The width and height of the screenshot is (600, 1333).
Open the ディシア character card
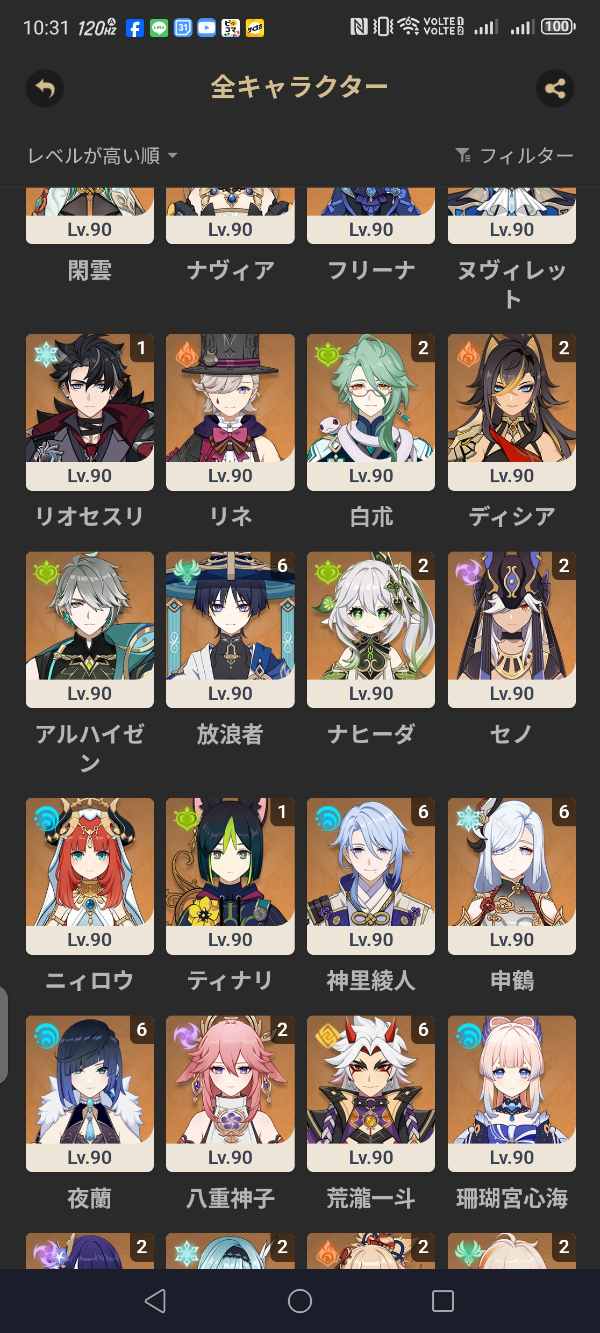click(x=512, y=412)
